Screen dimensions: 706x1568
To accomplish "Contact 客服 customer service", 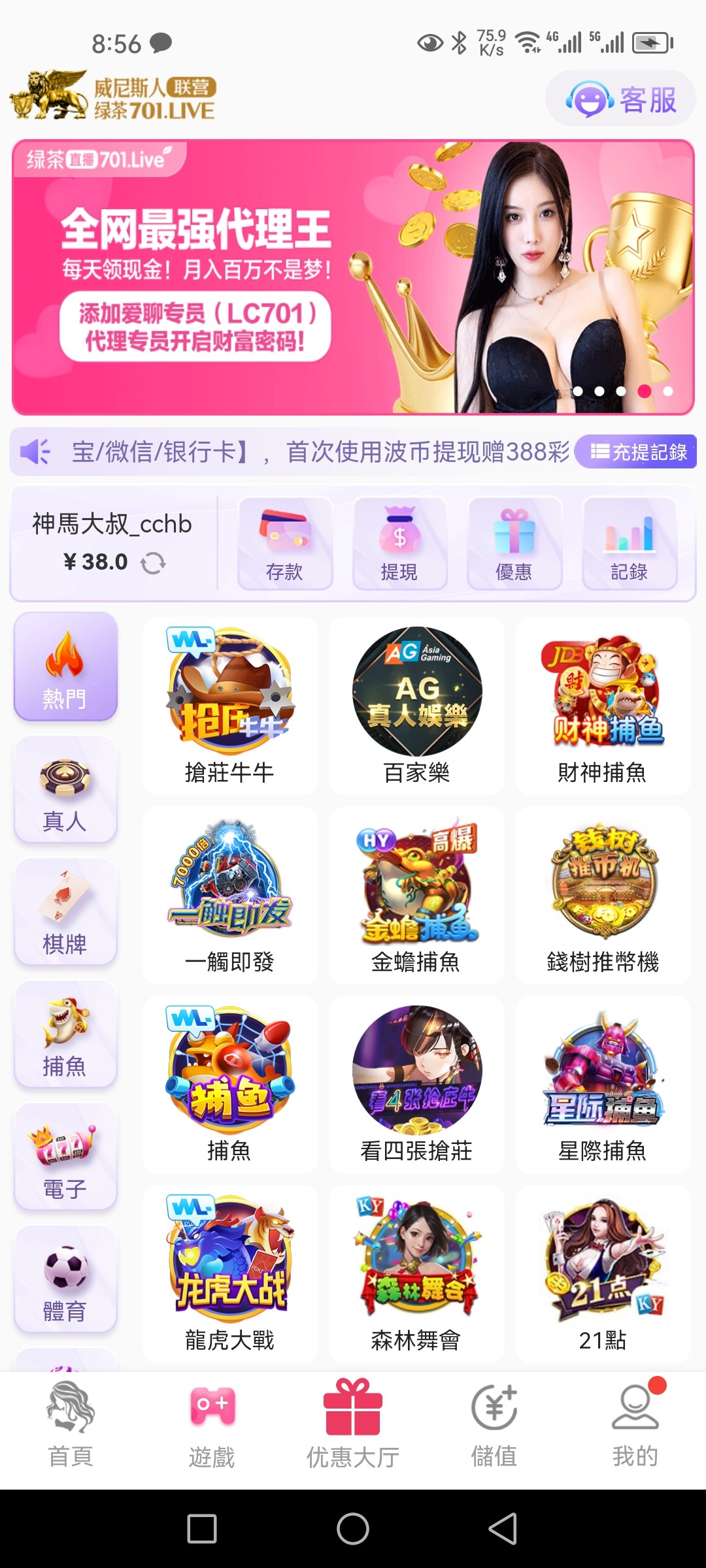I will pyautogui.click(x=620, y=100).
